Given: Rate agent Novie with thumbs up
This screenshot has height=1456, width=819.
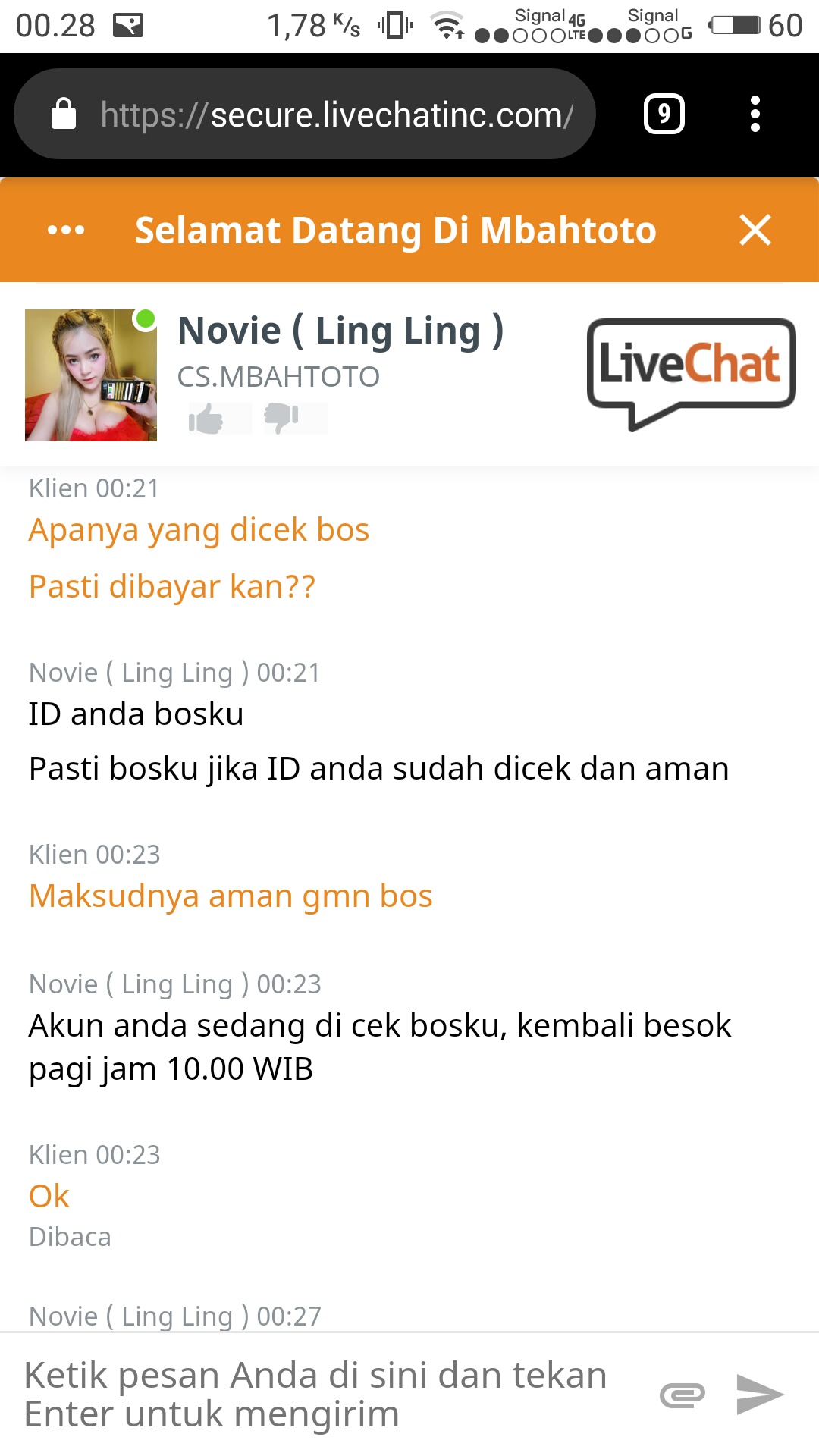Looking at the screenshot, I should coord(206,419).
